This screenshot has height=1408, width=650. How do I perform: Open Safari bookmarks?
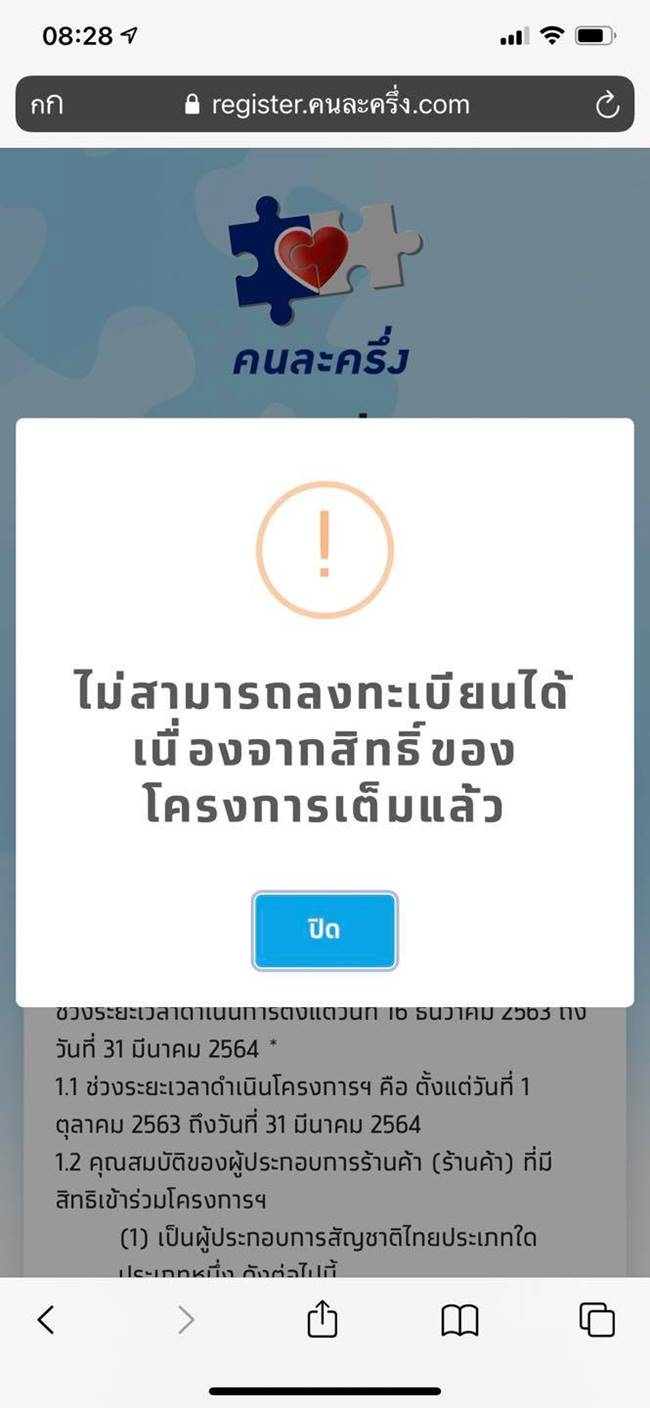click(459, 1321)
